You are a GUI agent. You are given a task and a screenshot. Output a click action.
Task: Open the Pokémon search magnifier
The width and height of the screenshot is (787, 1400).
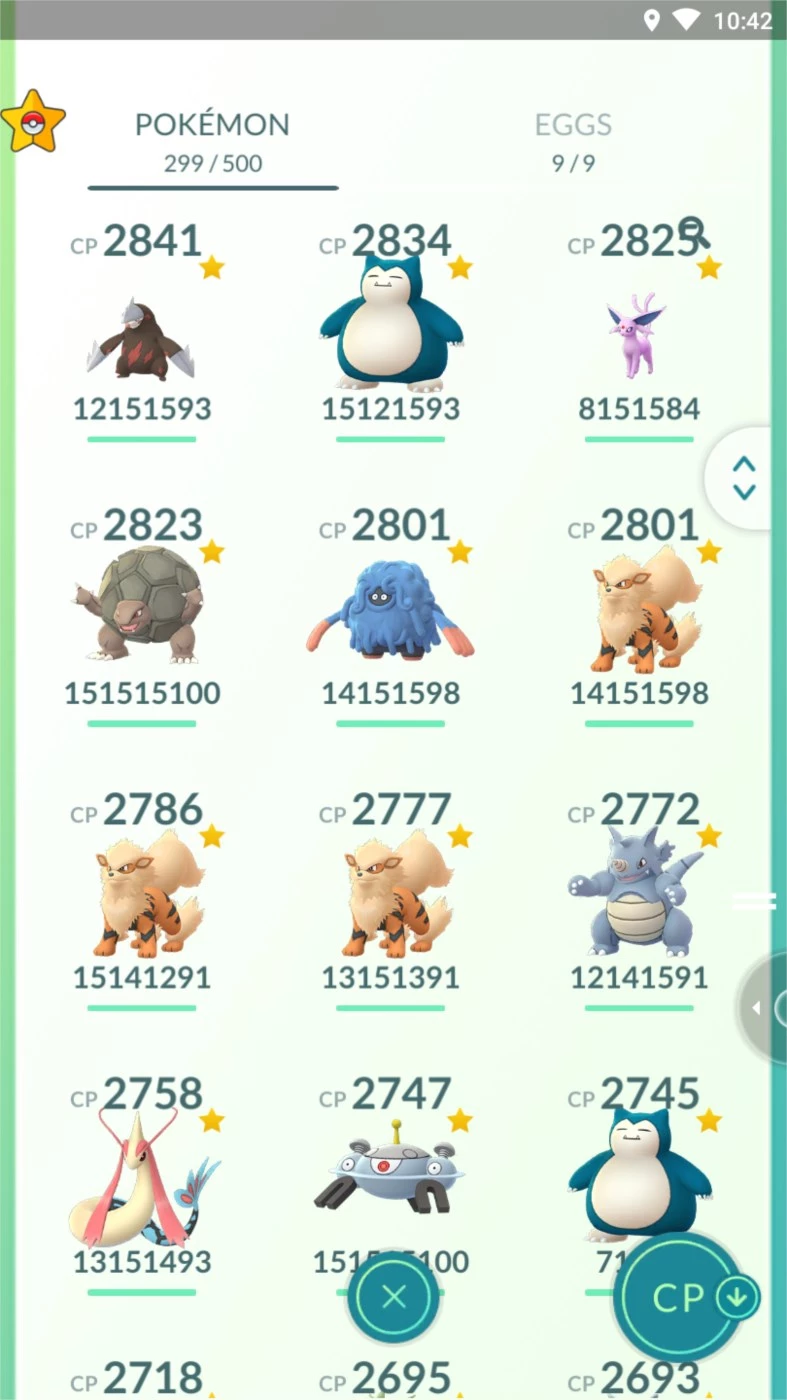point(694,234)
